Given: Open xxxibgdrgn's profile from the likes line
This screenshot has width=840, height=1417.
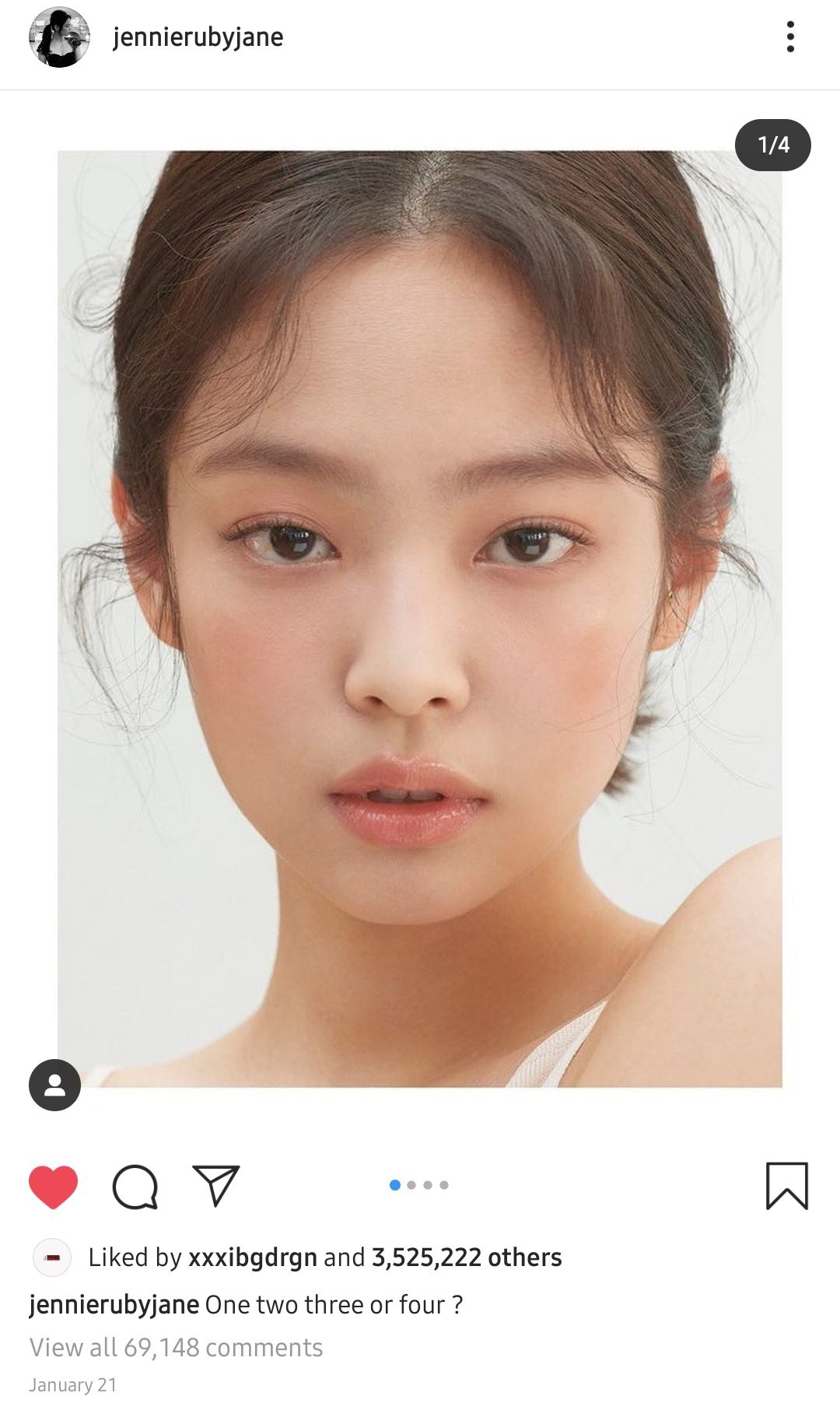Looking at the screenshot, I should click(x=253, y=1257).
